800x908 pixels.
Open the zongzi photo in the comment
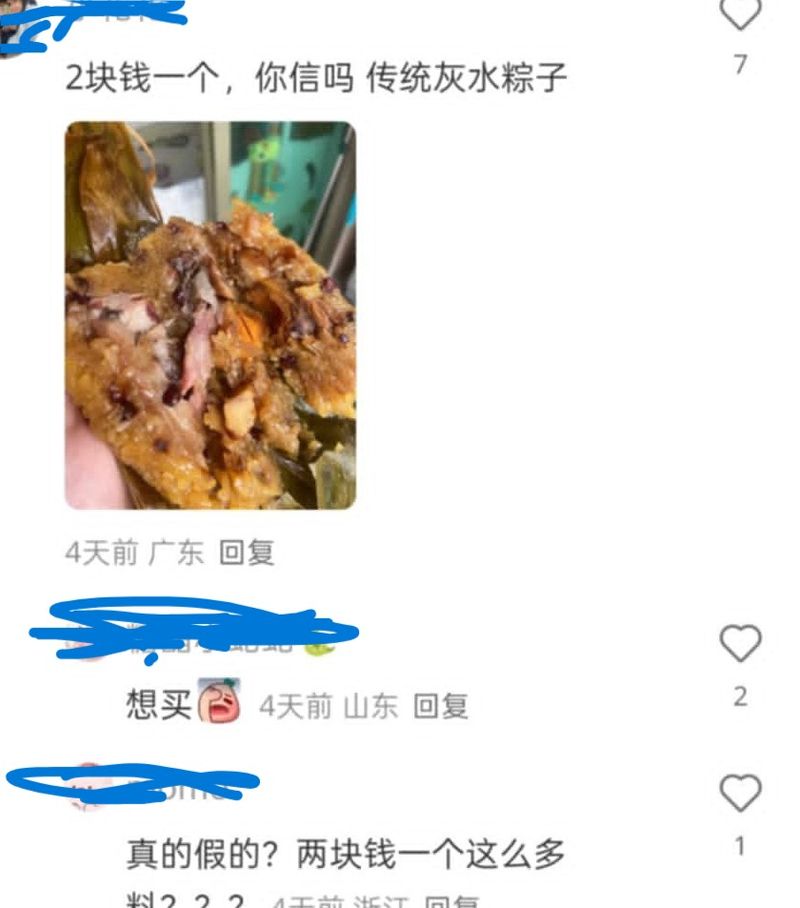tap(211, 315)
